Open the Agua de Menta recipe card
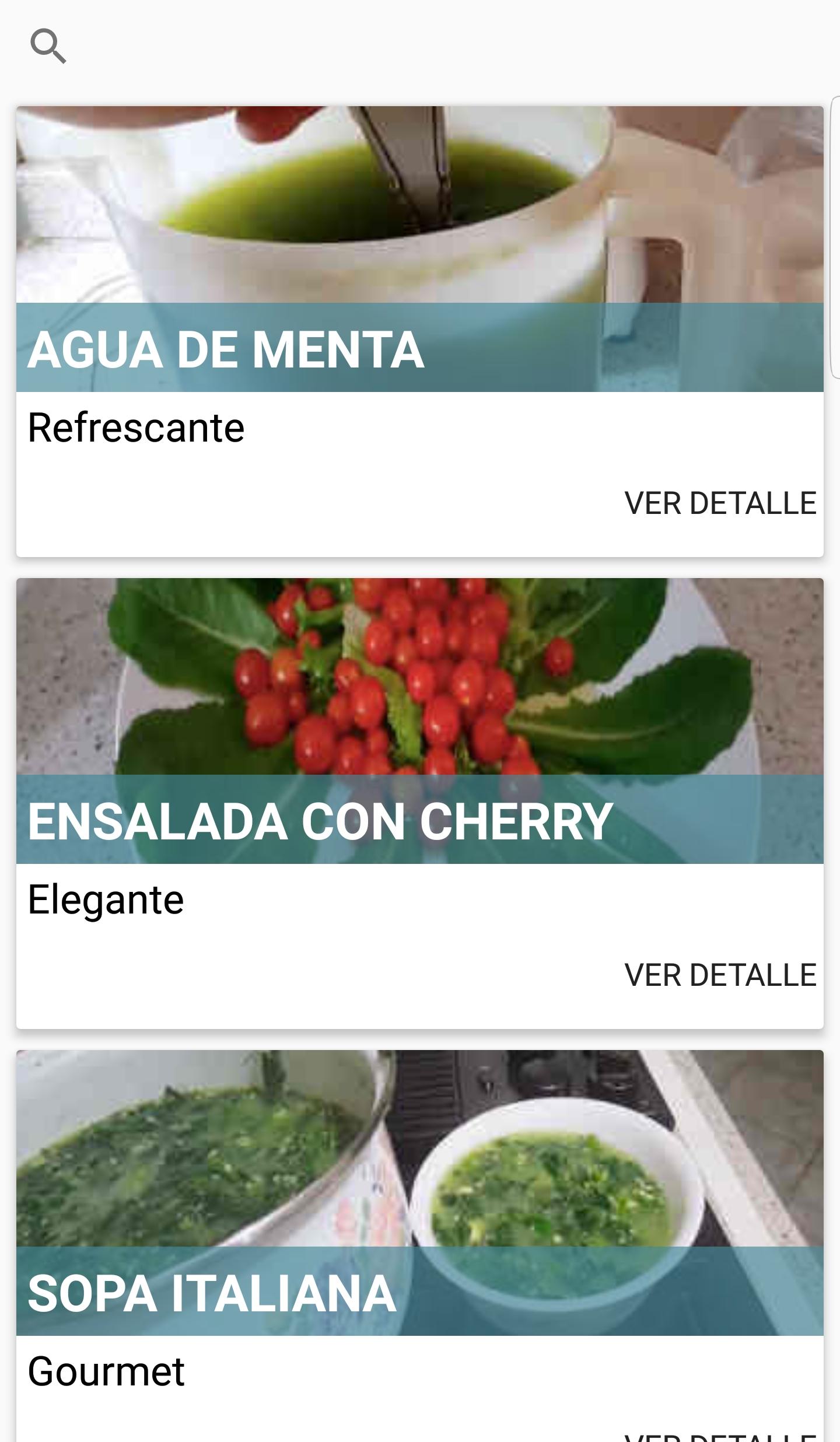 click(420, 251)
